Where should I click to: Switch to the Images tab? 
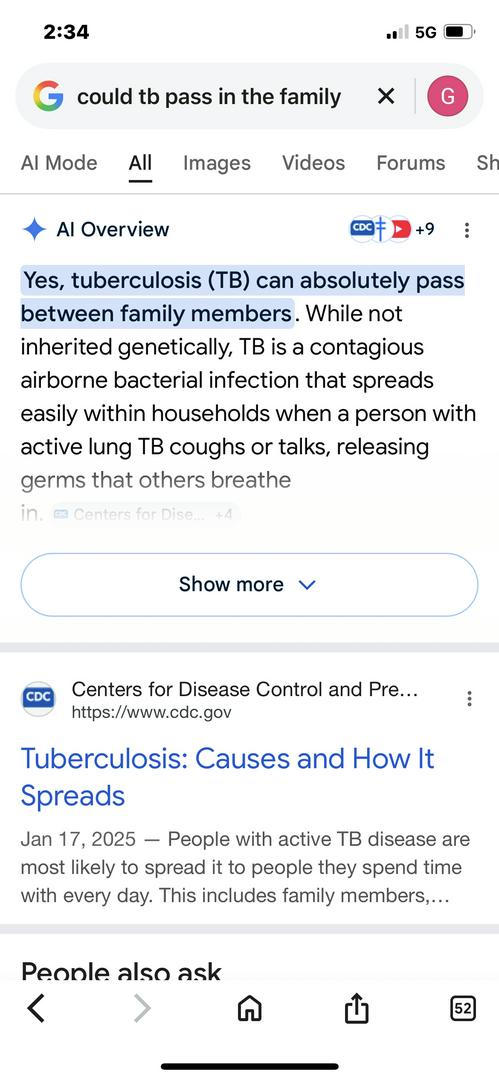tap(216, 163)
